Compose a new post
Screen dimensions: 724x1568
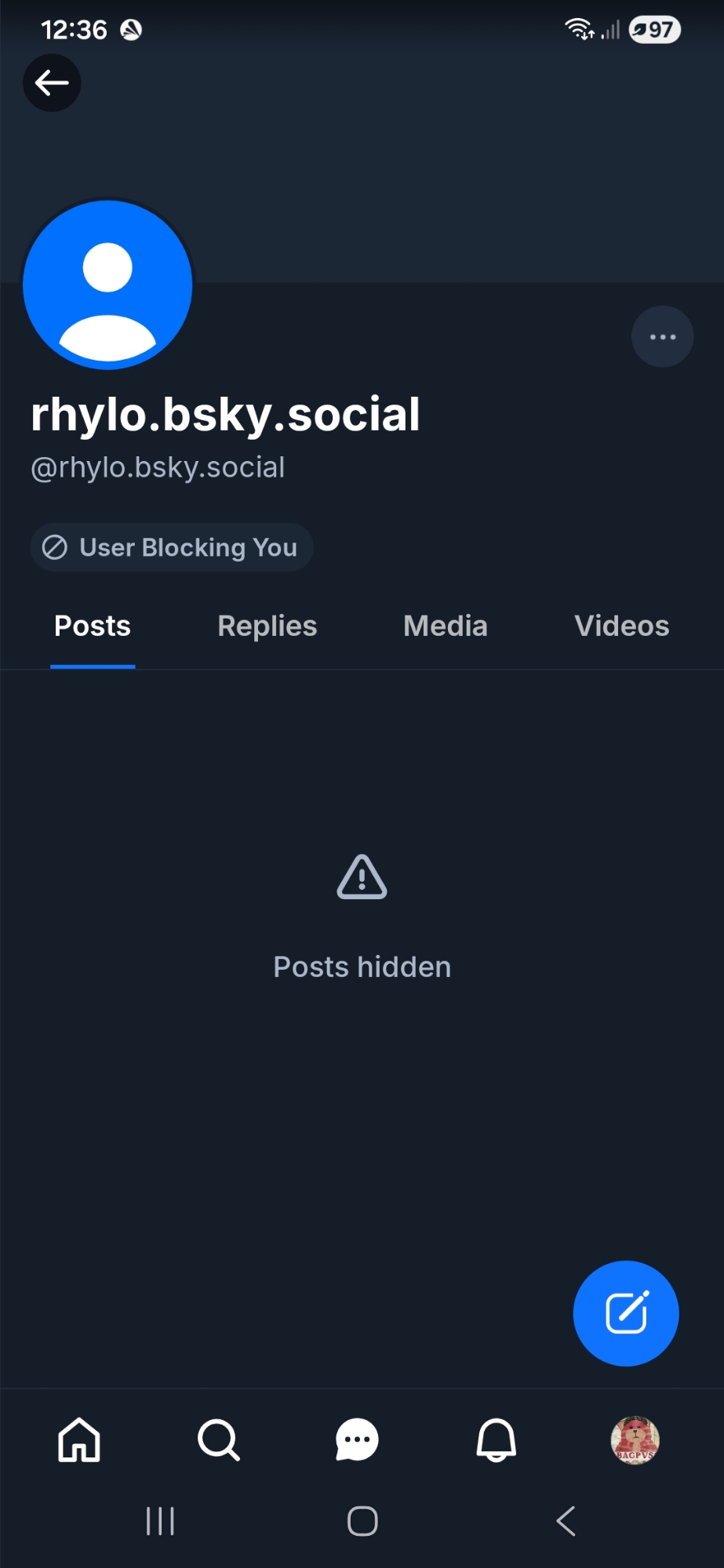pyautogui.click(x=625, y=1313)
